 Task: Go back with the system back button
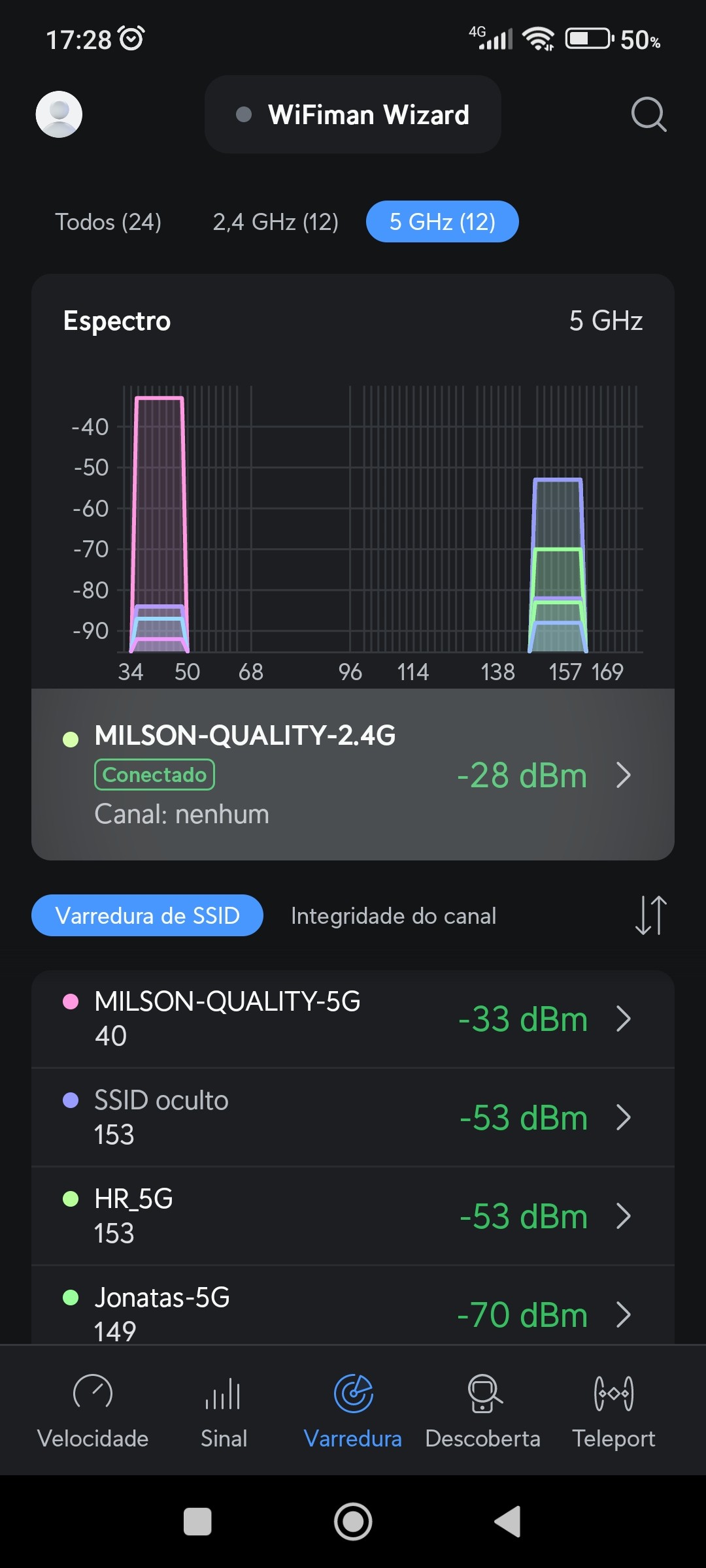pos(508,1522)
